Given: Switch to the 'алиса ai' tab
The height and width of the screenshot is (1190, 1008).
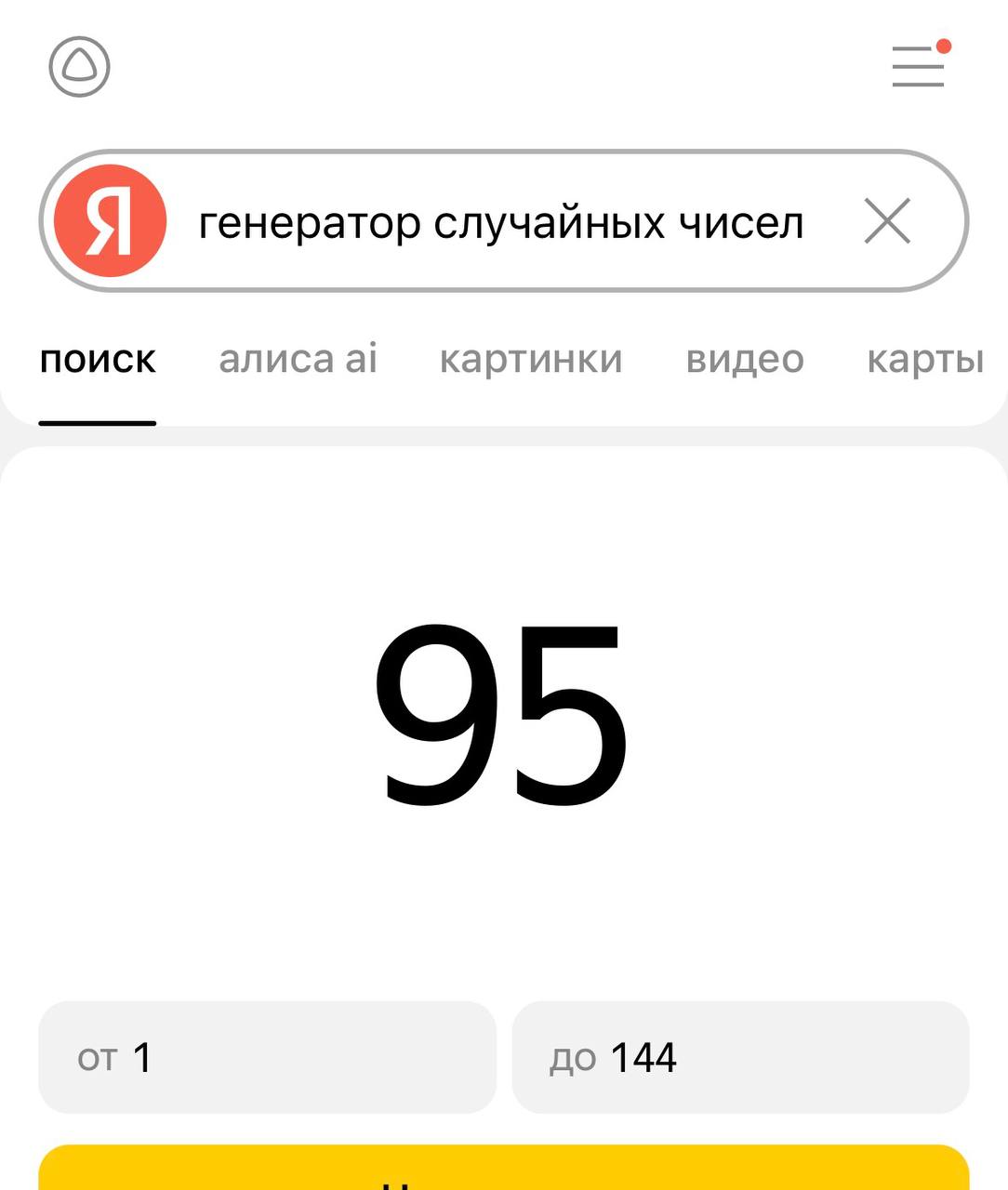Looking at the screenshot, I should (x=298, y=360).
